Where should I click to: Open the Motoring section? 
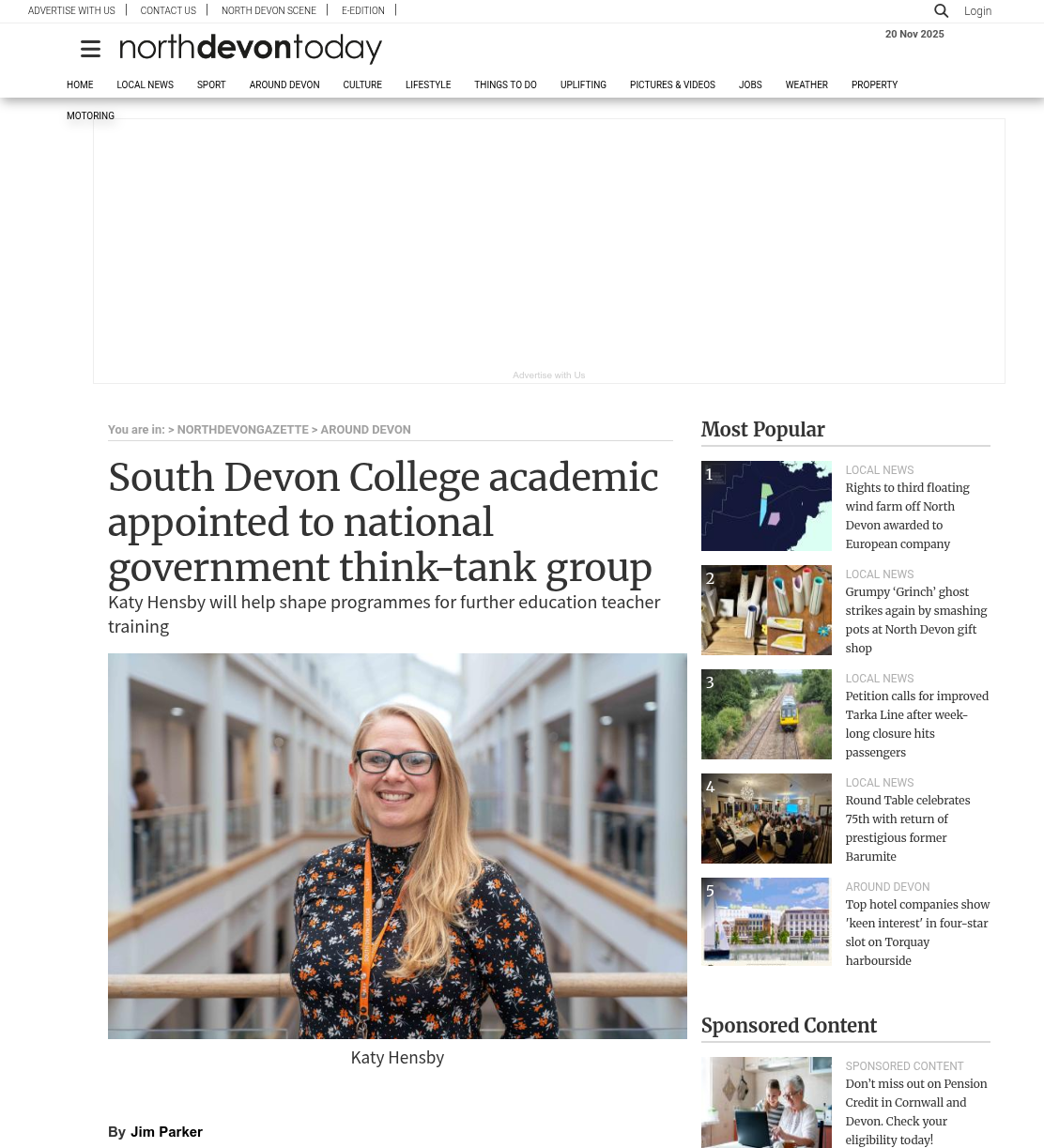90,115
